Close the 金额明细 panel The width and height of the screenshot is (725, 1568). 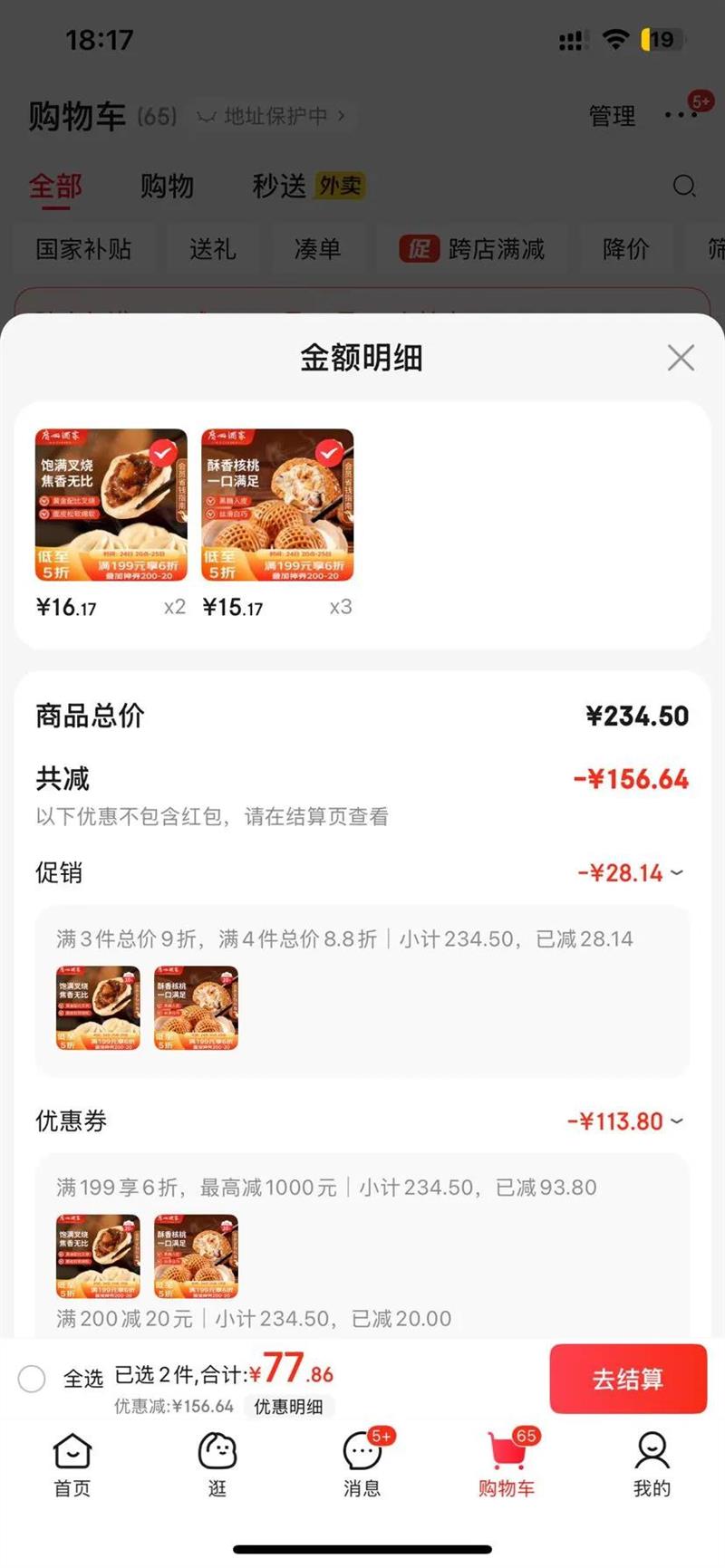click(681, 358)
